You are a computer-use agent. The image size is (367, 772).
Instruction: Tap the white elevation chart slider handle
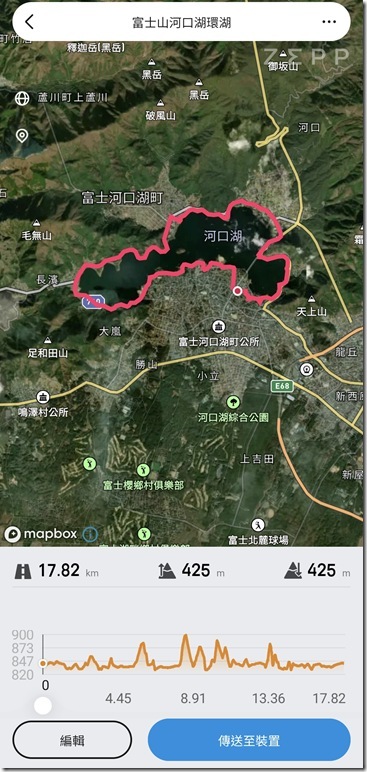43,706
